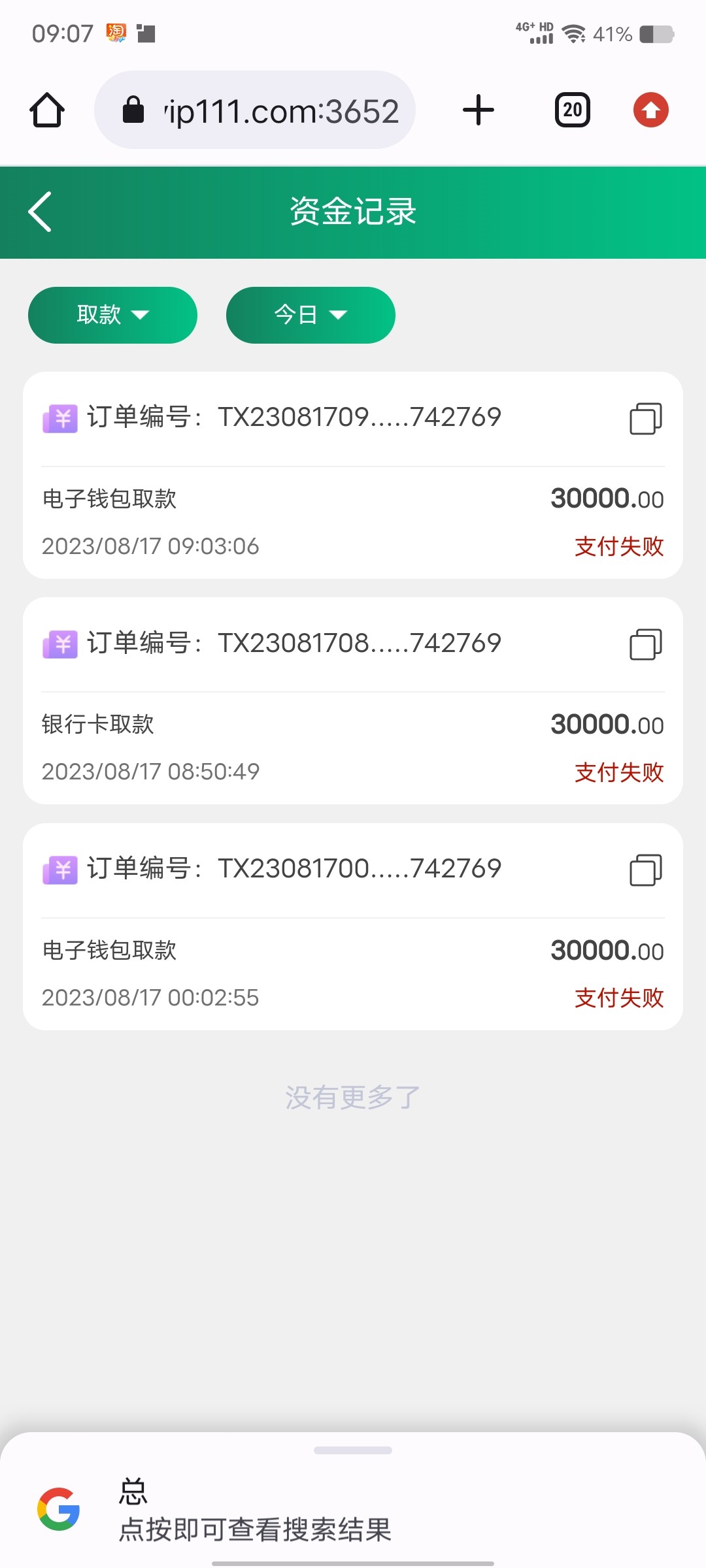706x1568 pixels.
Task: Tap 支付失败 status on first order
Action: 618,547
